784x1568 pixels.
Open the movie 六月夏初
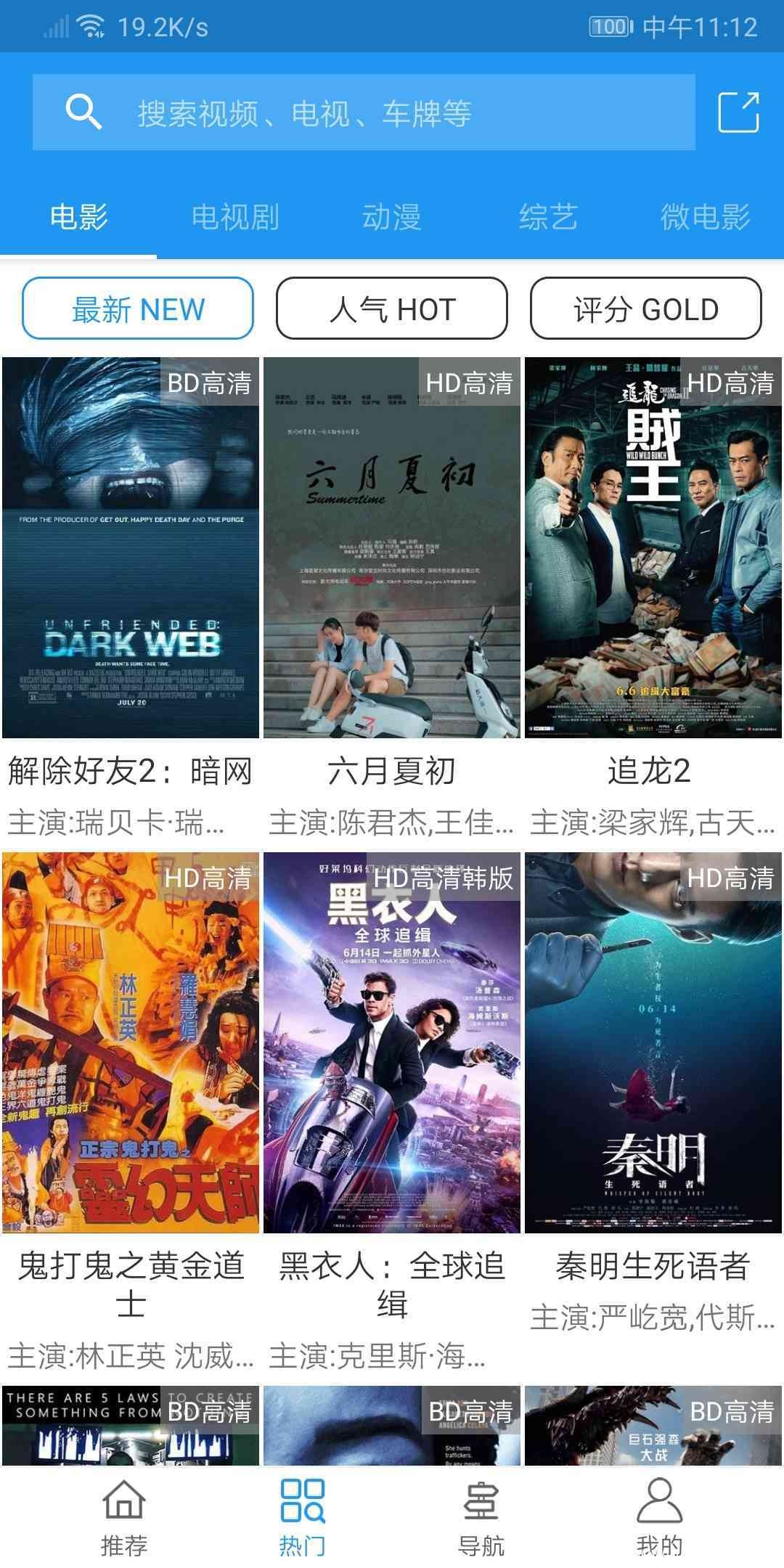pyautogui.click(x=392, y=548)
